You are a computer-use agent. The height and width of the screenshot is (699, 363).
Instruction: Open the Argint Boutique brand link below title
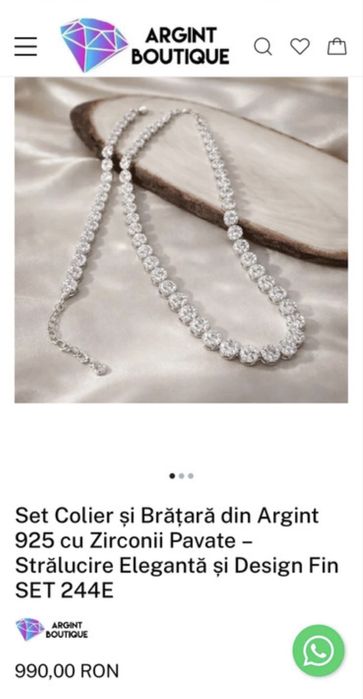tap(52, 629)
